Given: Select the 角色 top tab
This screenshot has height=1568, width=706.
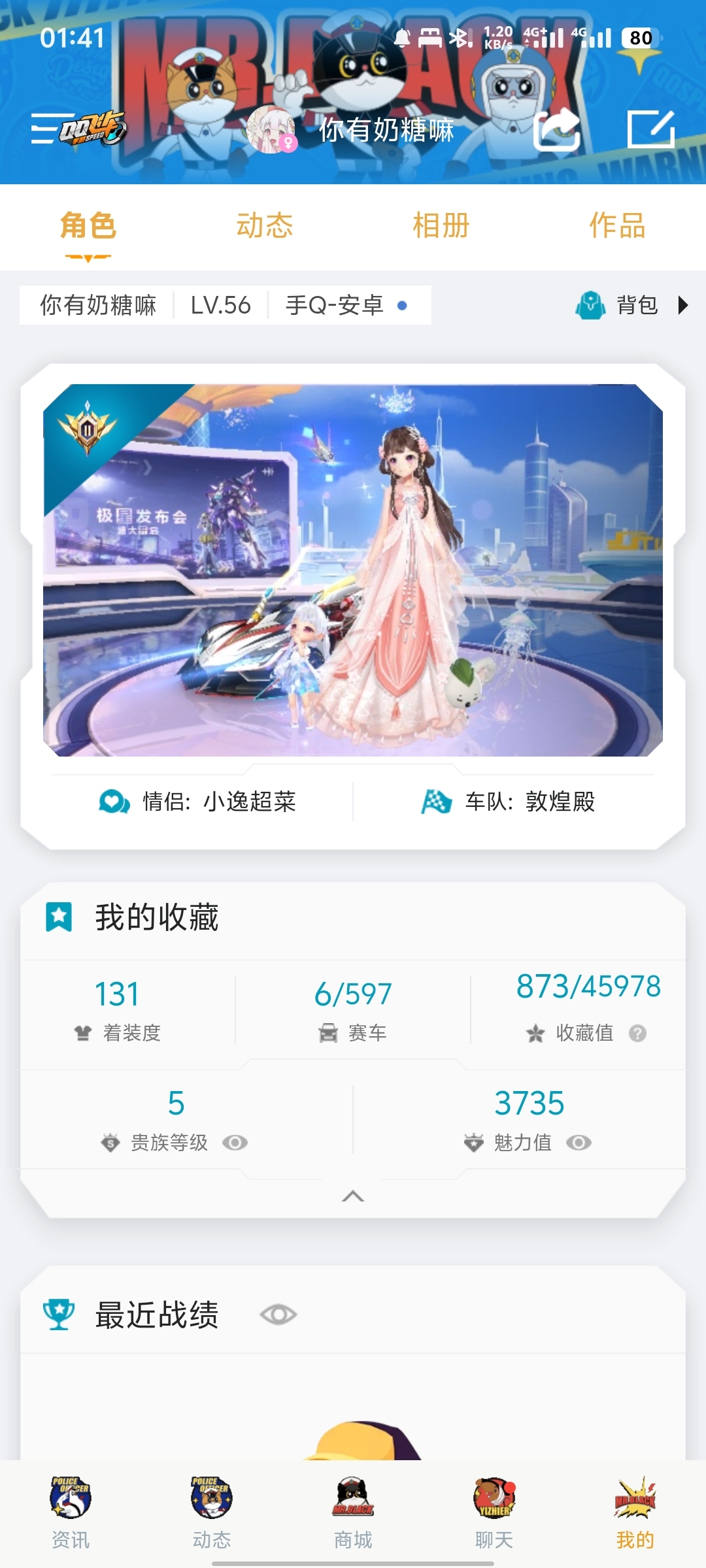Looking at the screenshot, I should point(88,226).
